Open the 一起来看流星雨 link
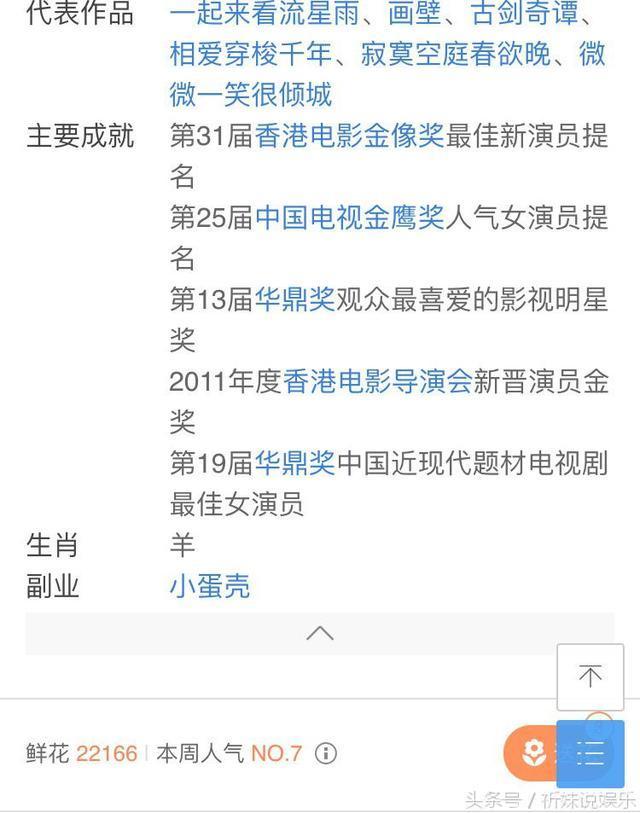 pos(269,15)
